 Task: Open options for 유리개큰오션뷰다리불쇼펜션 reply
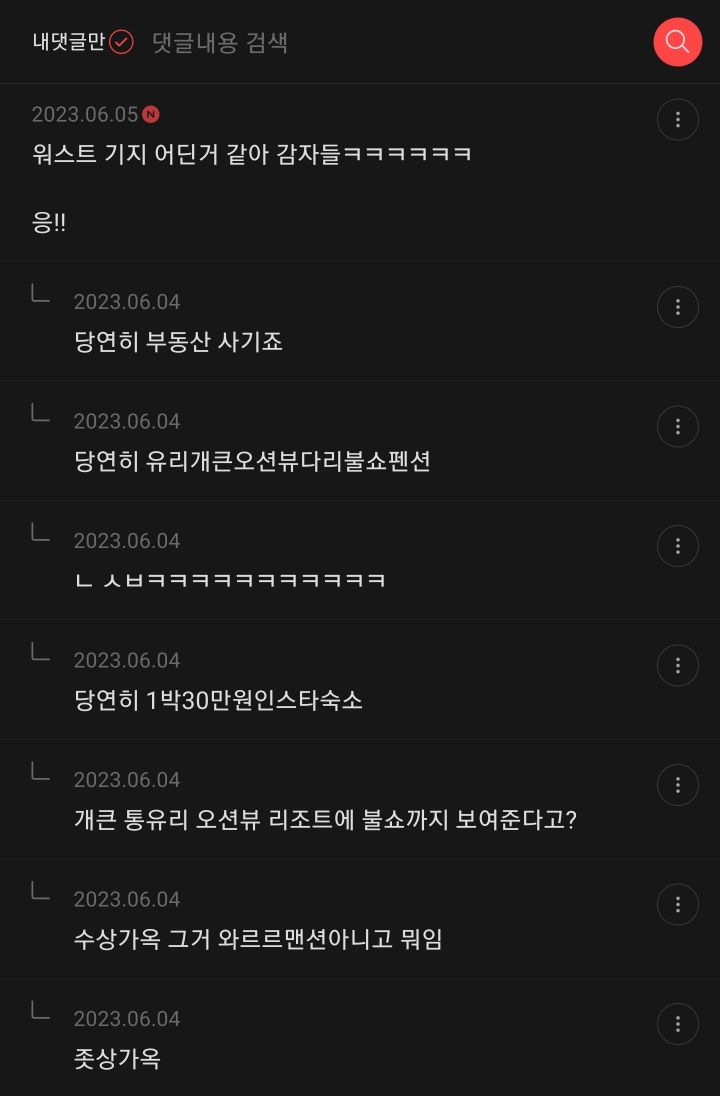click(x=677, y=426)
